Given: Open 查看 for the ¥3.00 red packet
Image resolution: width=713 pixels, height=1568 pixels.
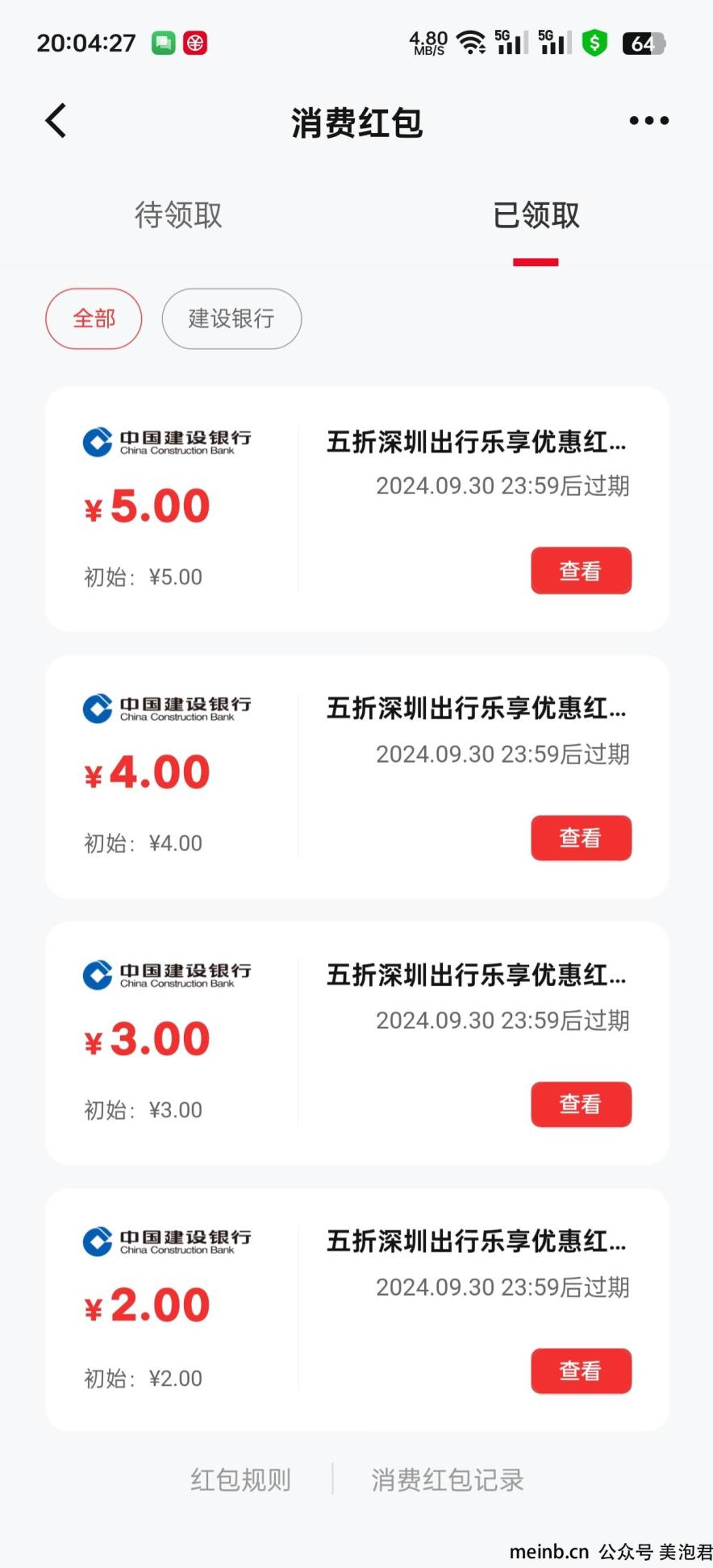Looking at the screenshot, I should [581, 1104].
